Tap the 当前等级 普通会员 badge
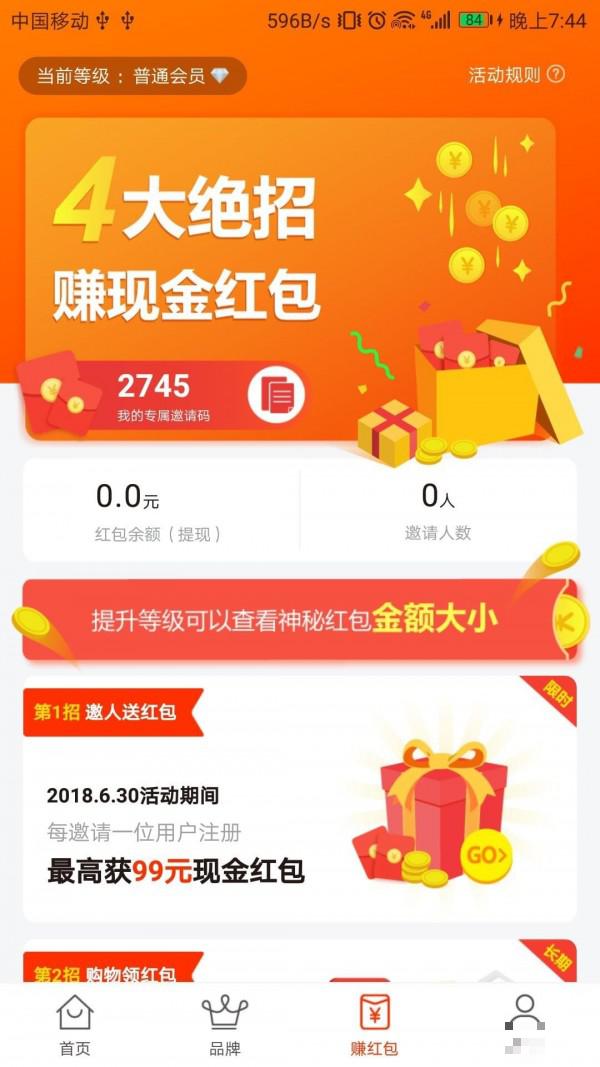The width and height of the screenshot is (600, 1067). (133, 76)
